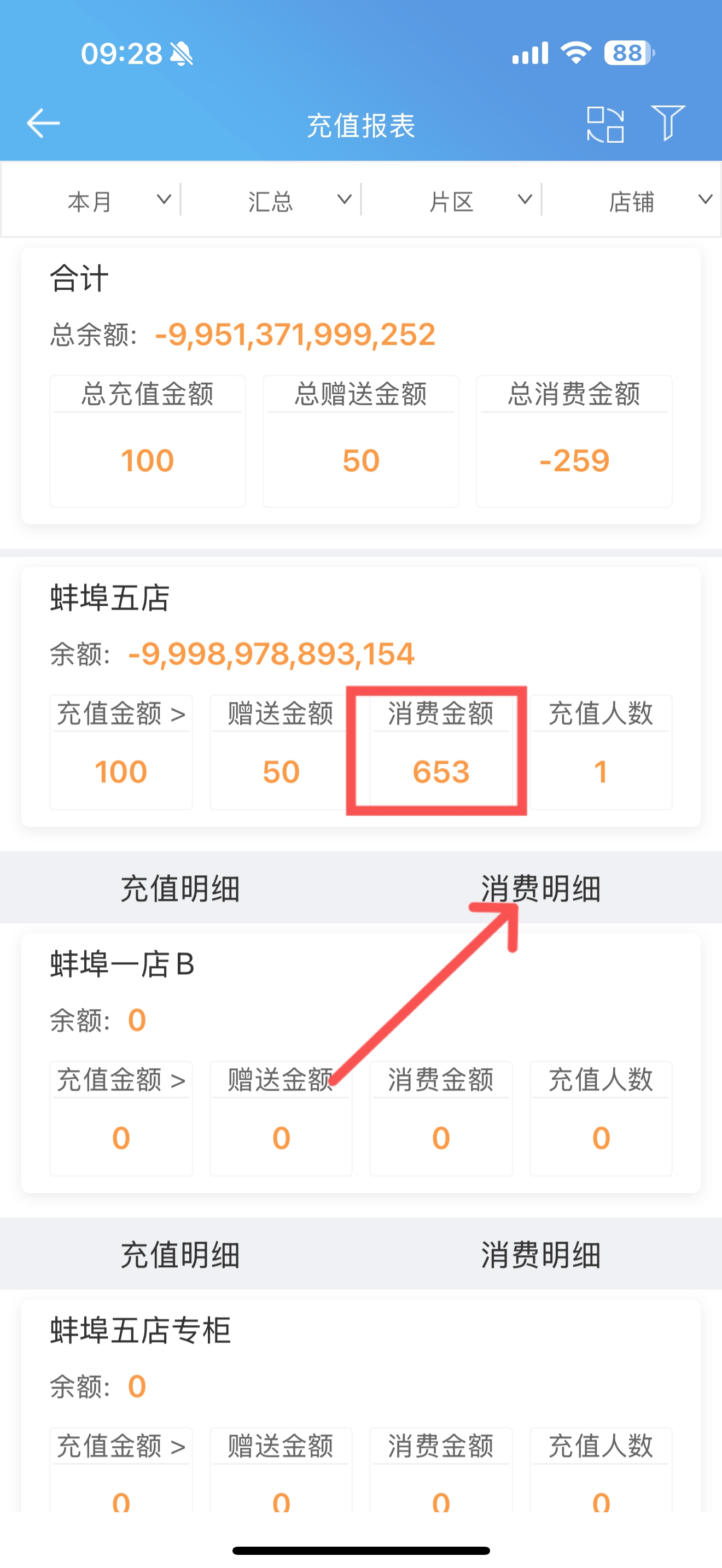The width and height of the screenshot is (722, 1568).
Task: View 消费明细 for 蚌埠一店B
Action: tap(541, 1255)
